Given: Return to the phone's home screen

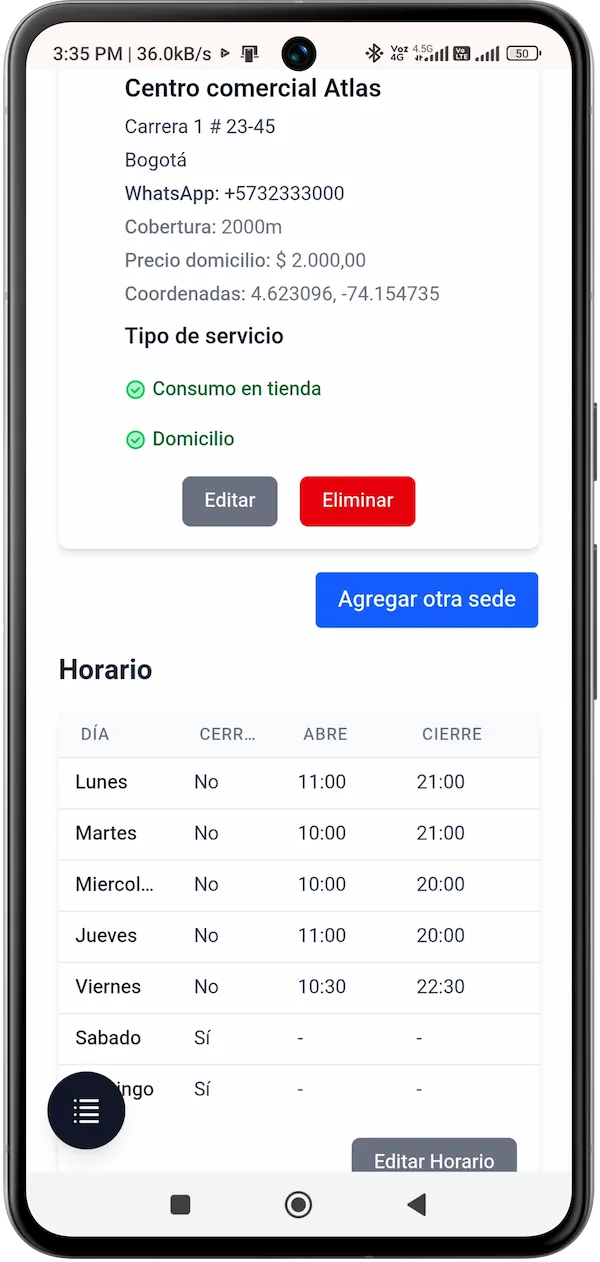Looking at the screenshot, I should pos(298,1205).
